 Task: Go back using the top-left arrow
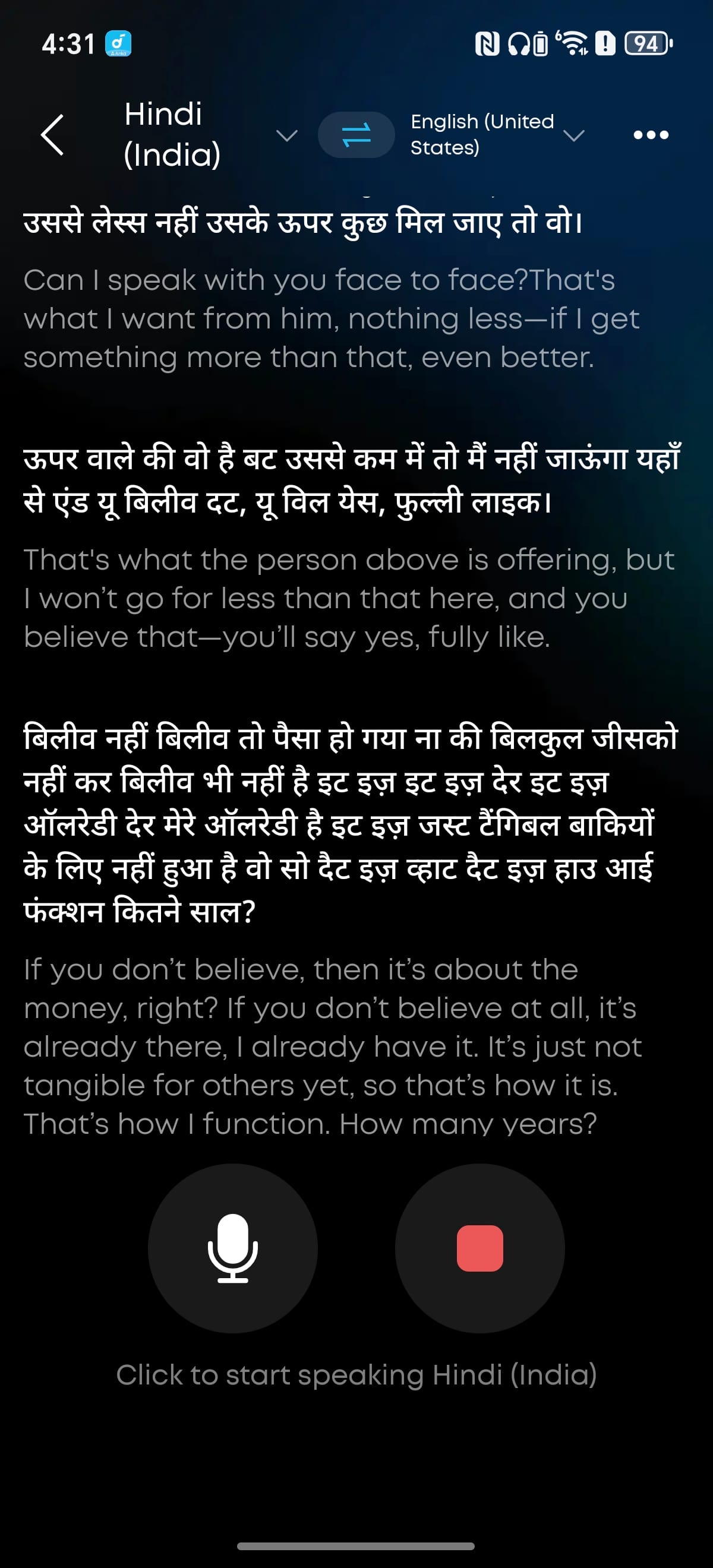pos(52,134)
